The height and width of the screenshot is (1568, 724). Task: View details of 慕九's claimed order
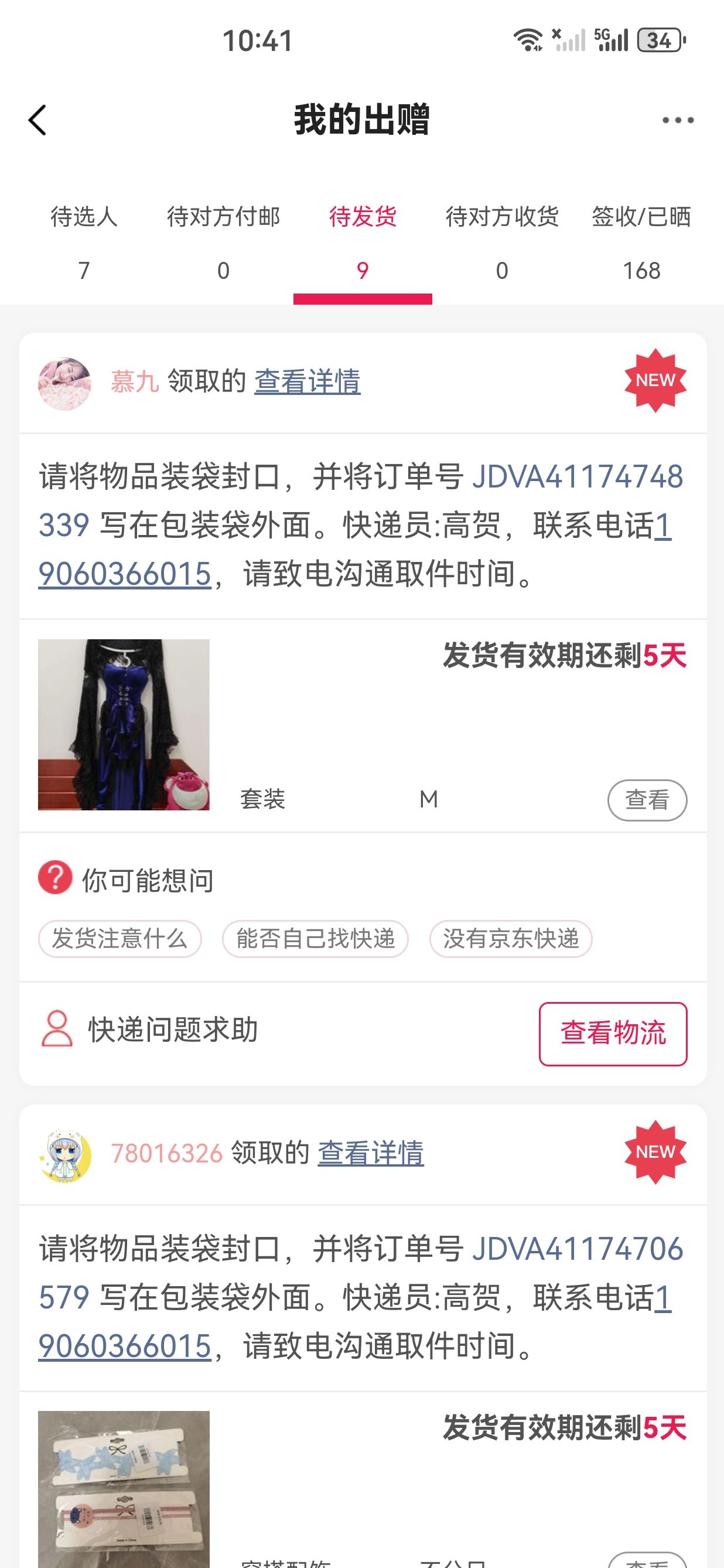point(308,381)
